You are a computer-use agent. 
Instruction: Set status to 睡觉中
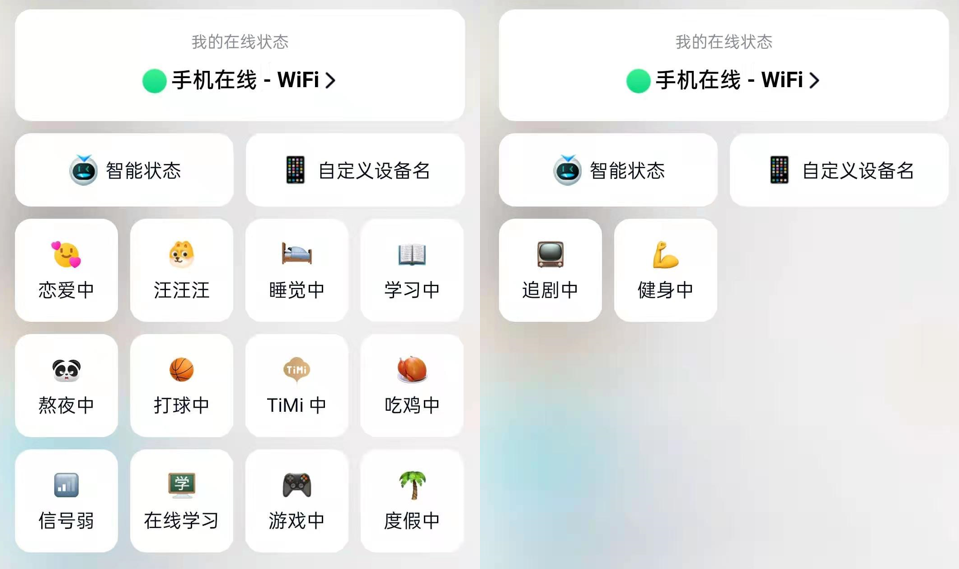pos(297,271)
